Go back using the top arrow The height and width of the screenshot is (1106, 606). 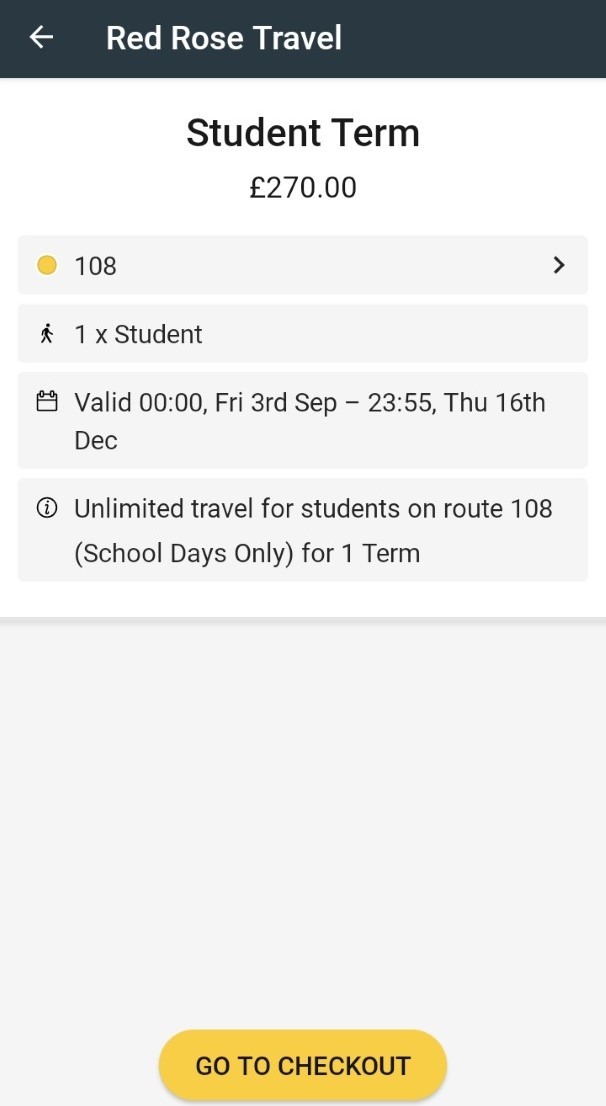click(x=41, y=38)
